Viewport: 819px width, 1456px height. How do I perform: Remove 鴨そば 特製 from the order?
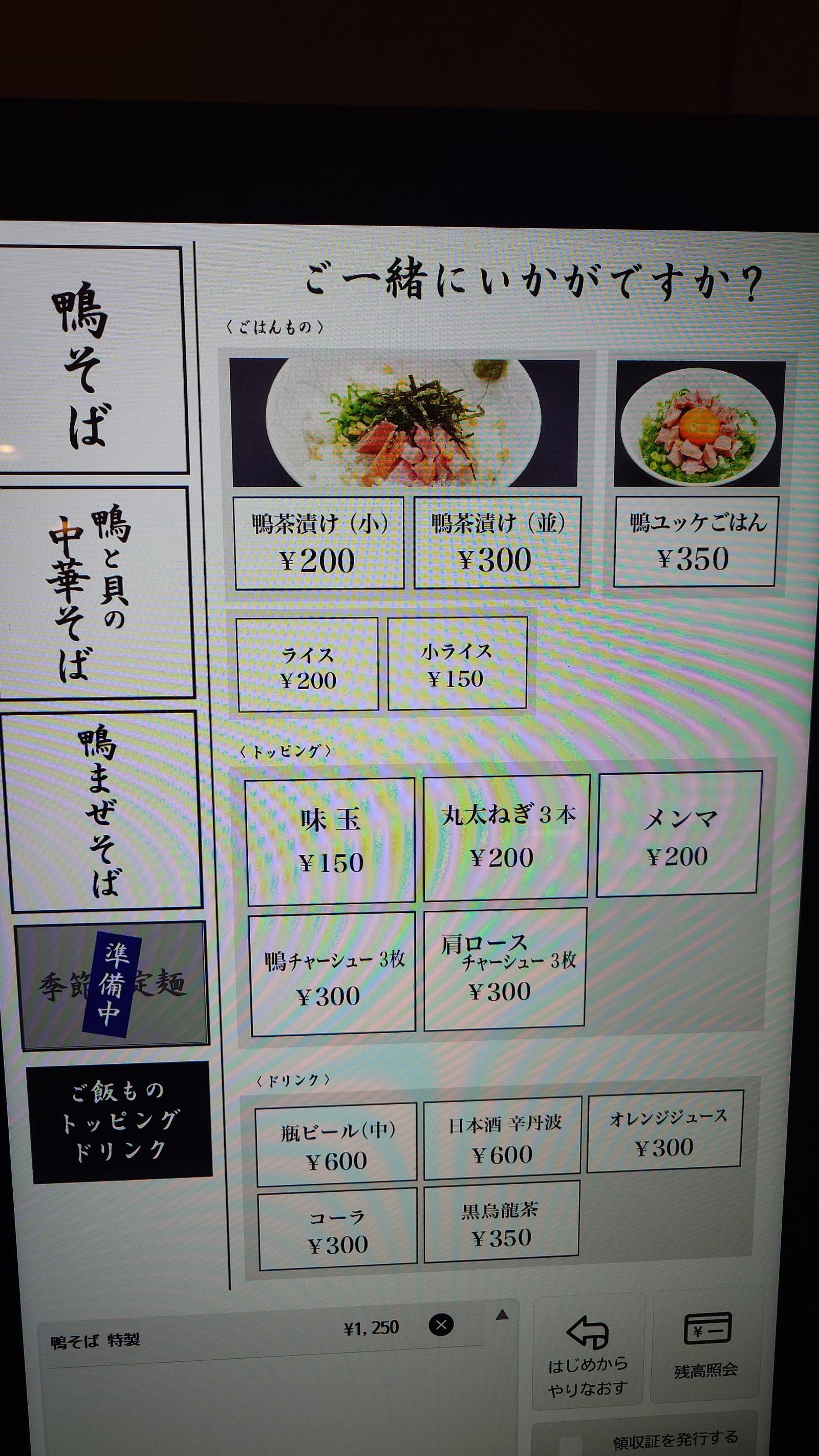click(x=441, y=1324)
